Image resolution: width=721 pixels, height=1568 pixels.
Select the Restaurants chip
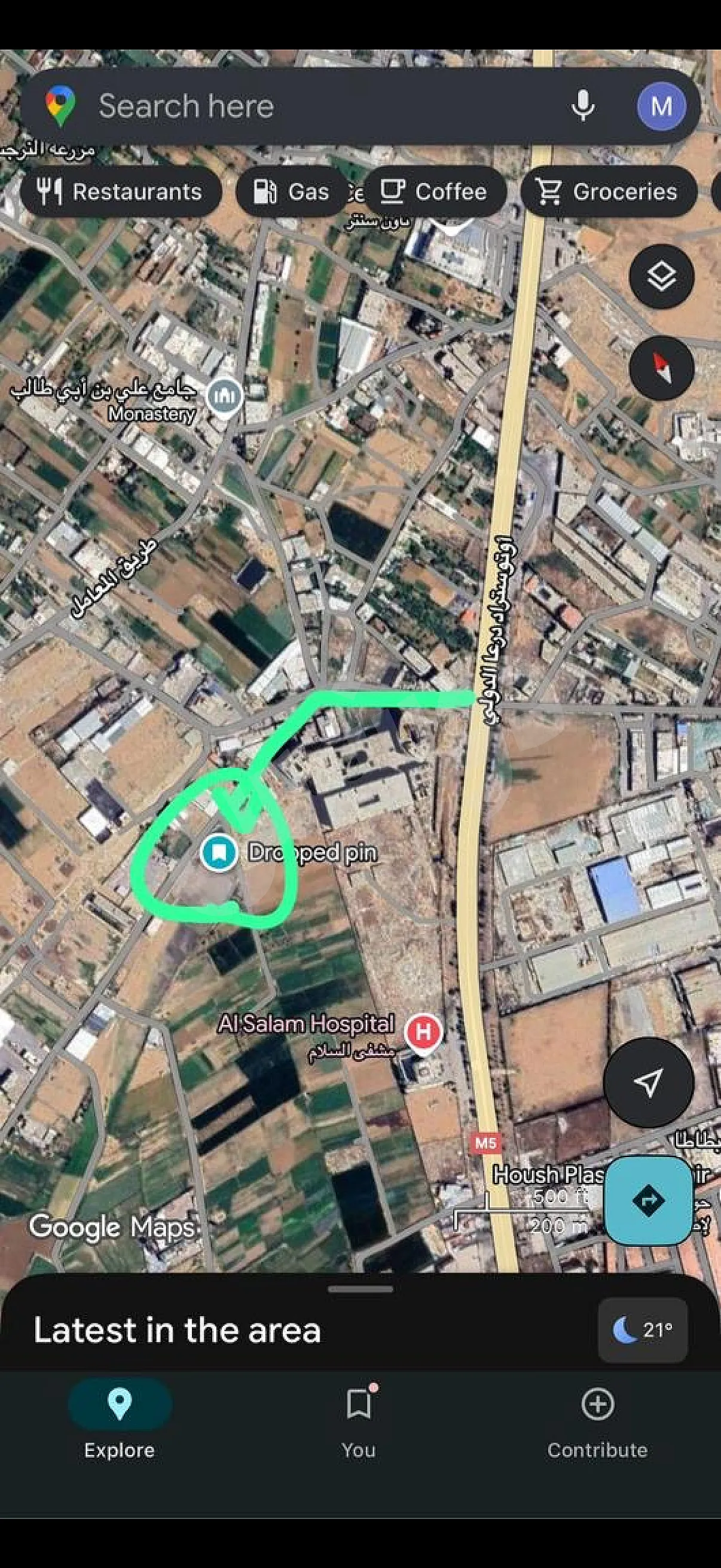point(121,192)
